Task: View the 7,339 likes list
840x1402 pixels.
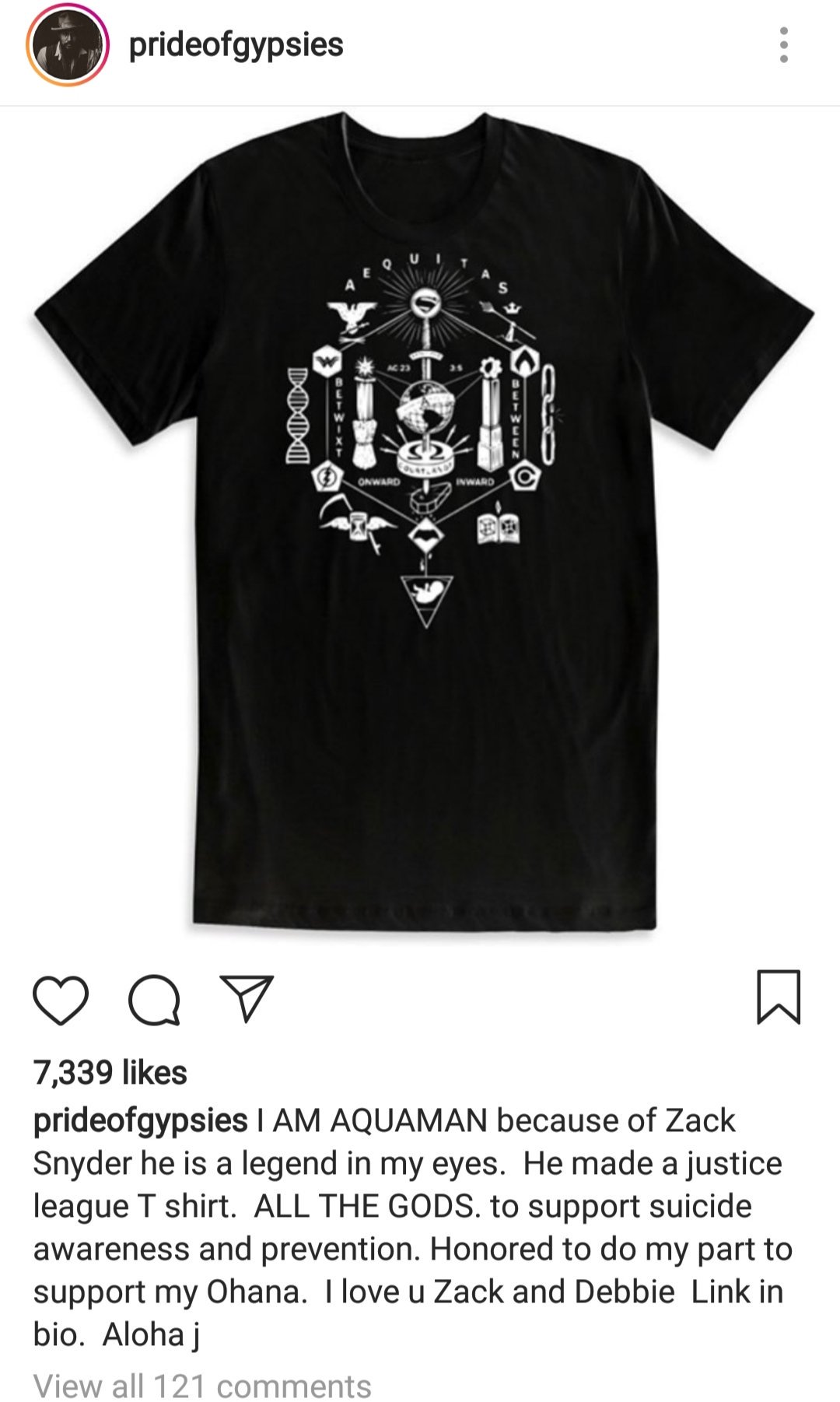Action: coord(110,1072)
